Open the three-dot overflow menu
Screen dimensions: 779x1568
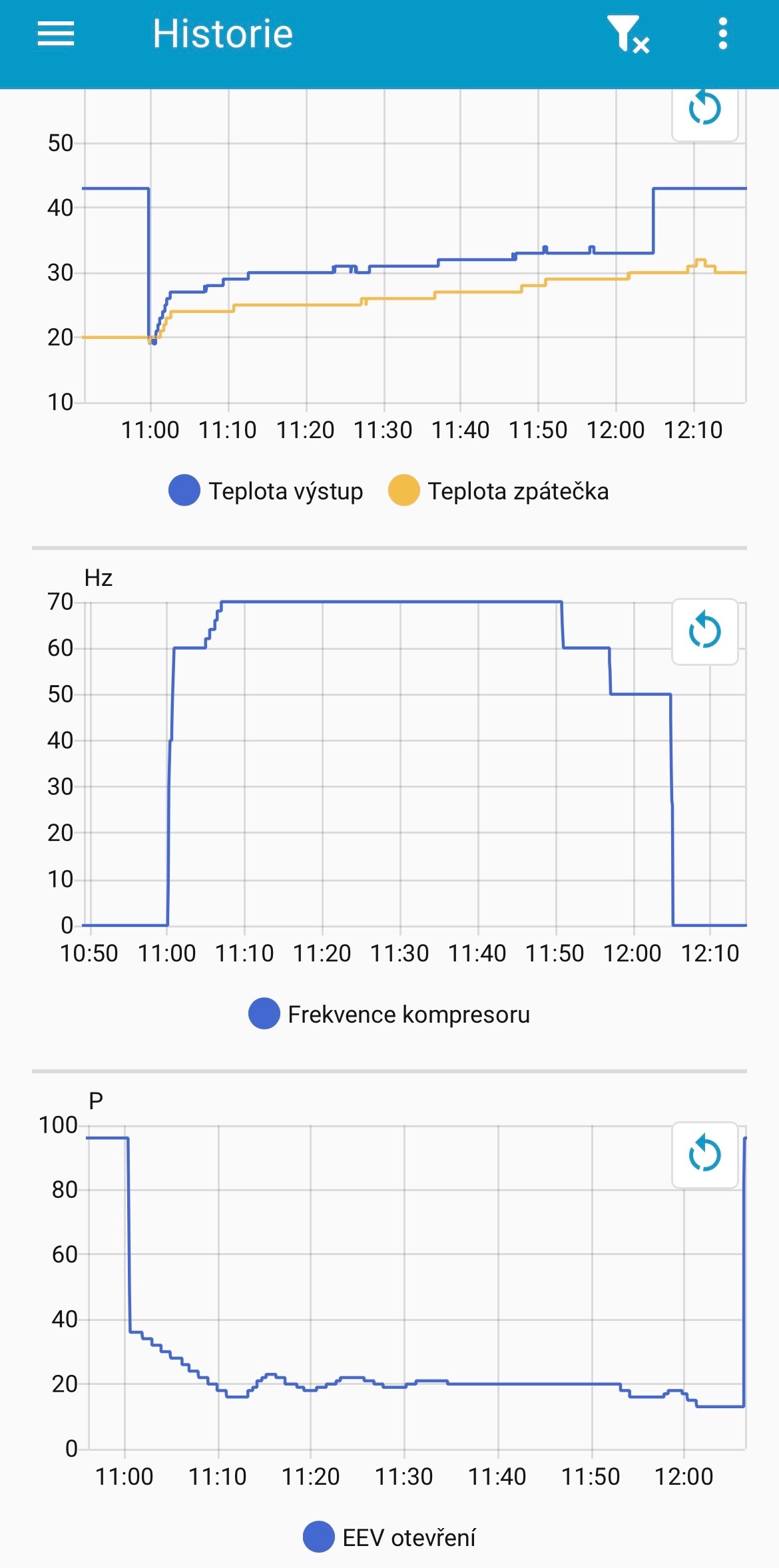click(722, 34)
